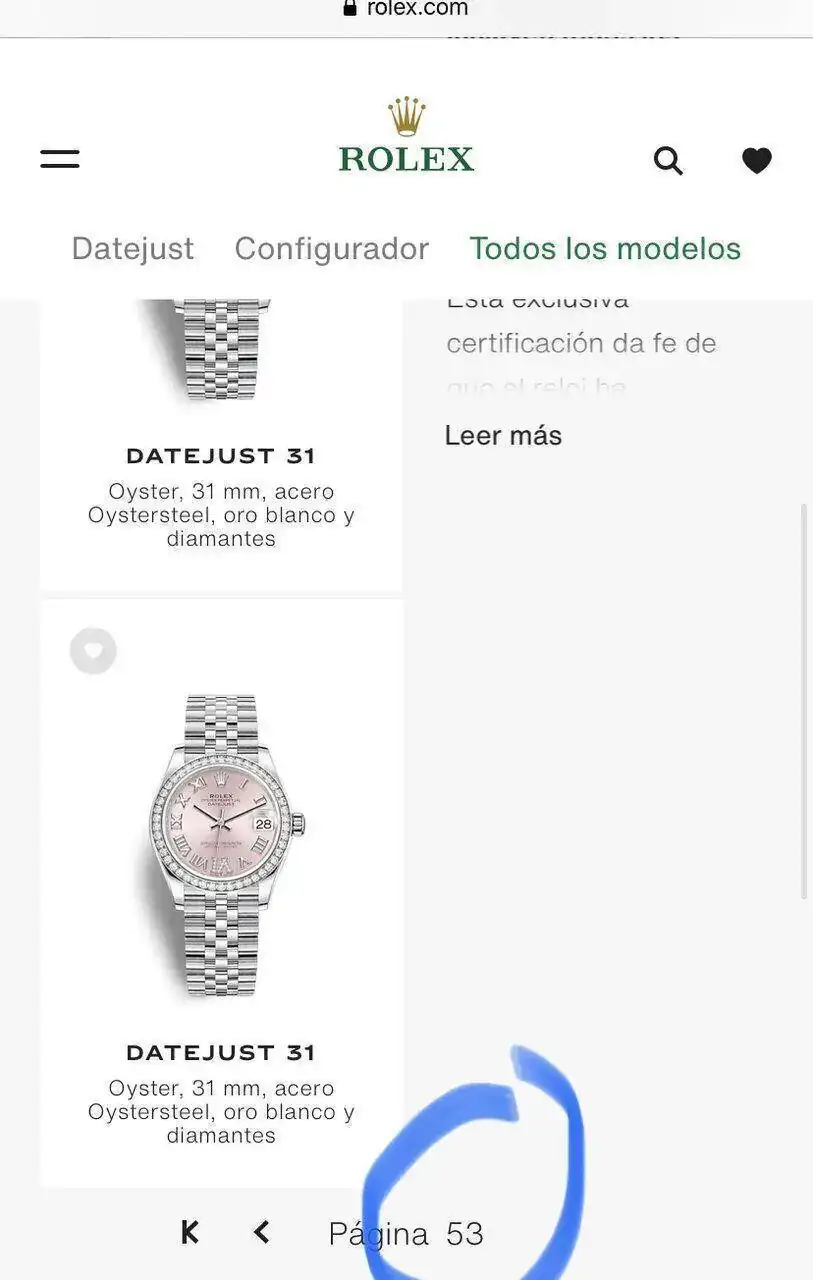Open the search magnifier
This screenshot has height=1280, width=813.
pyautogui.click(x=668, y=160)
